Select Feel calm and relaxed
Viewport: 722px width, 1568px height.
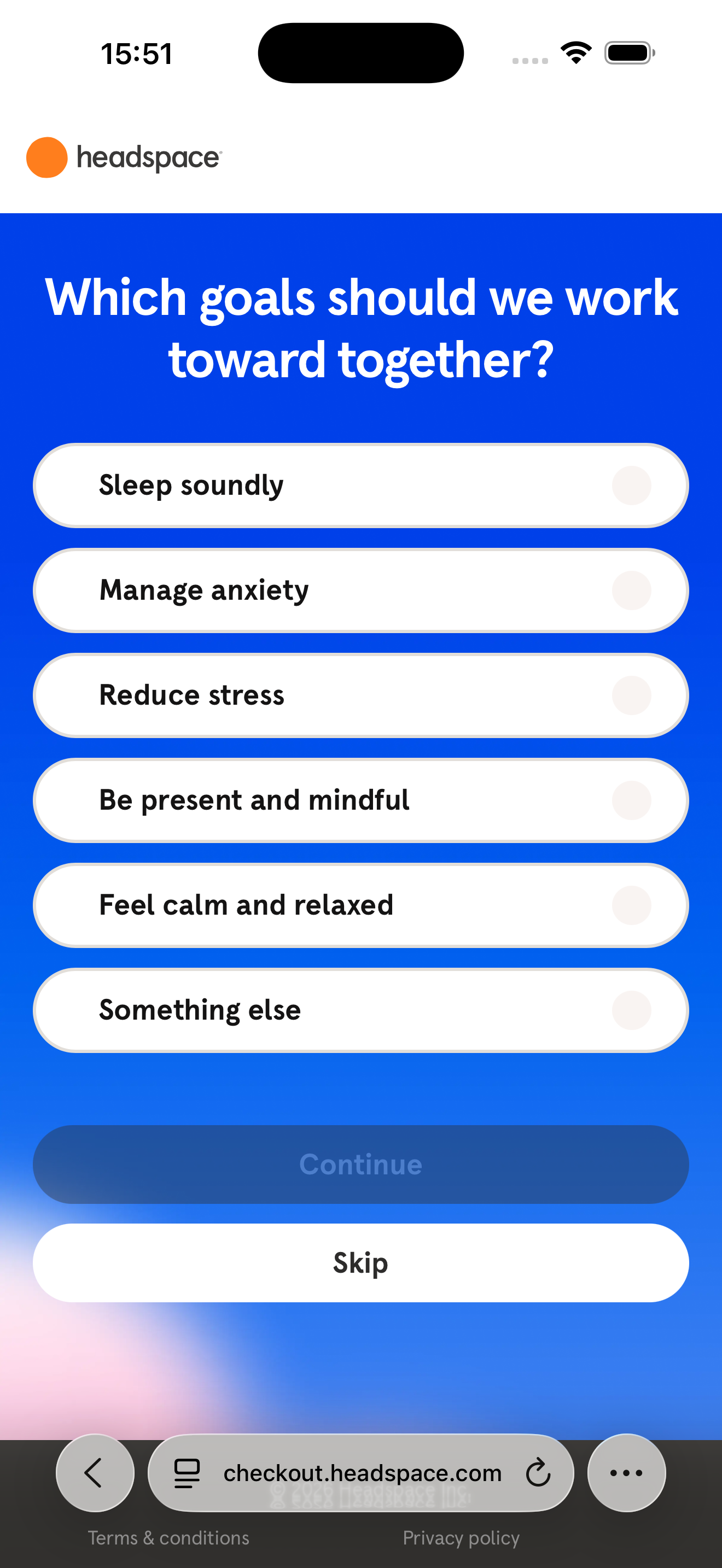pyautogui.click(x=360, y=905)
